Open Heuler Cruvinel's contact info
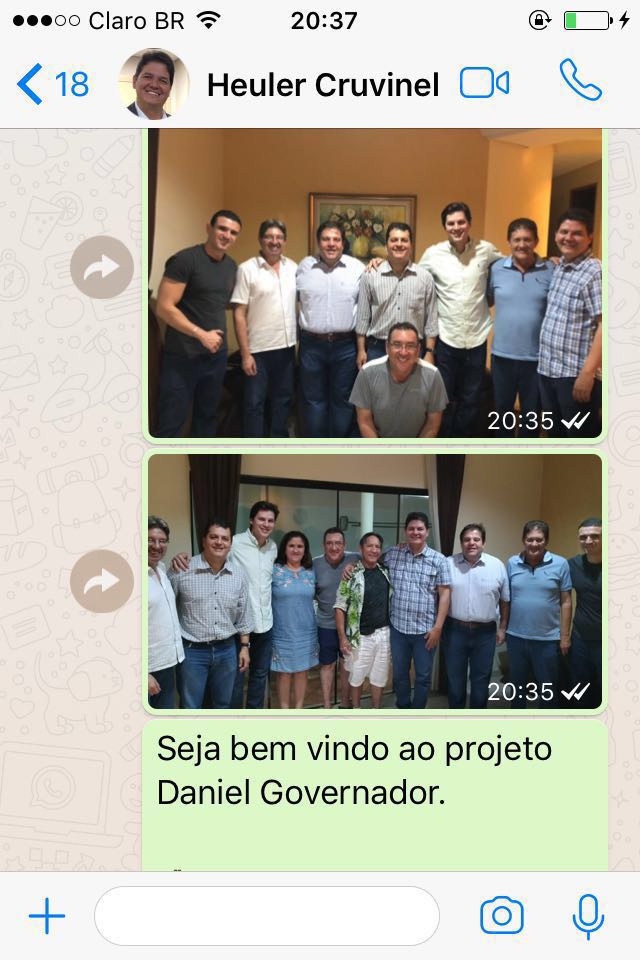The image size is (640, 960). (x=322, y=85)
